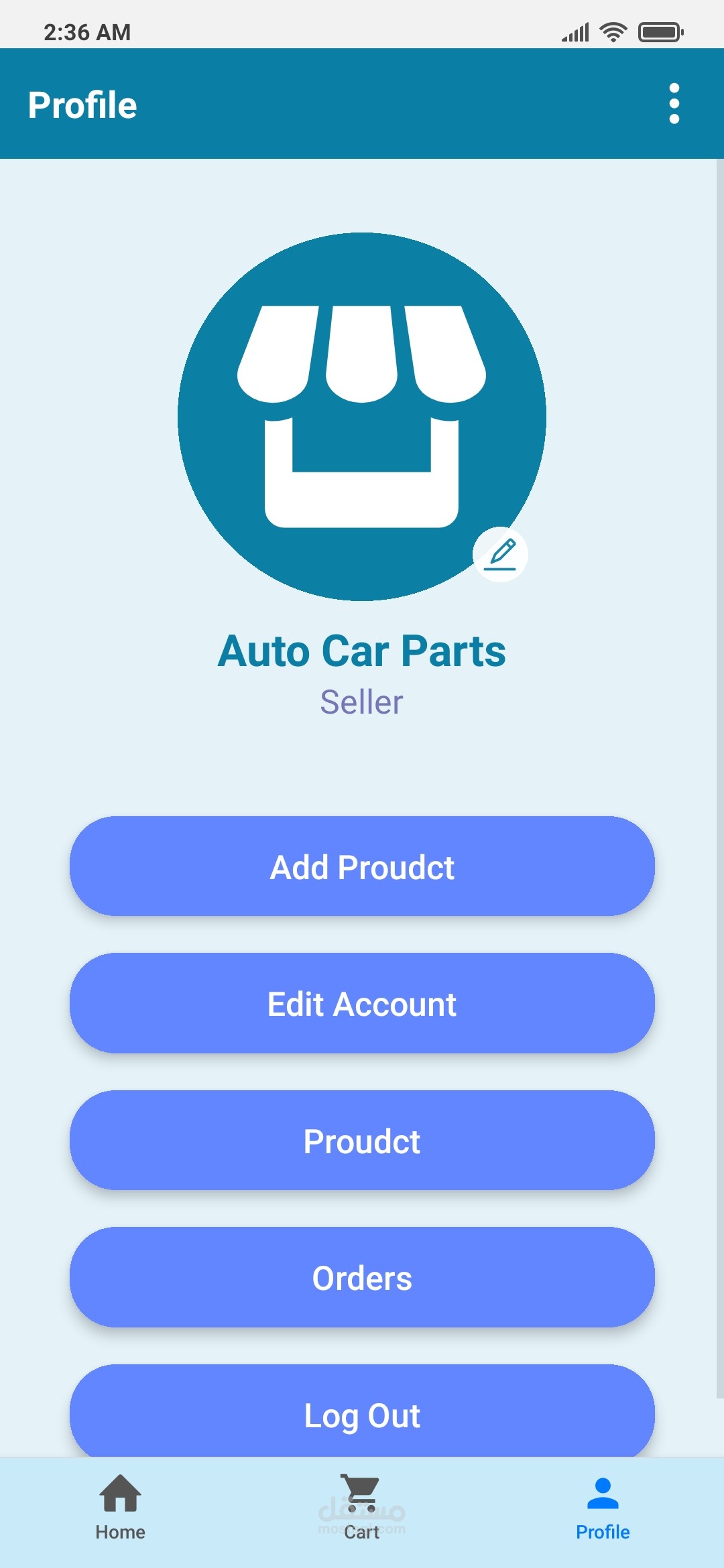Open Edit Account

(362, 1003)
